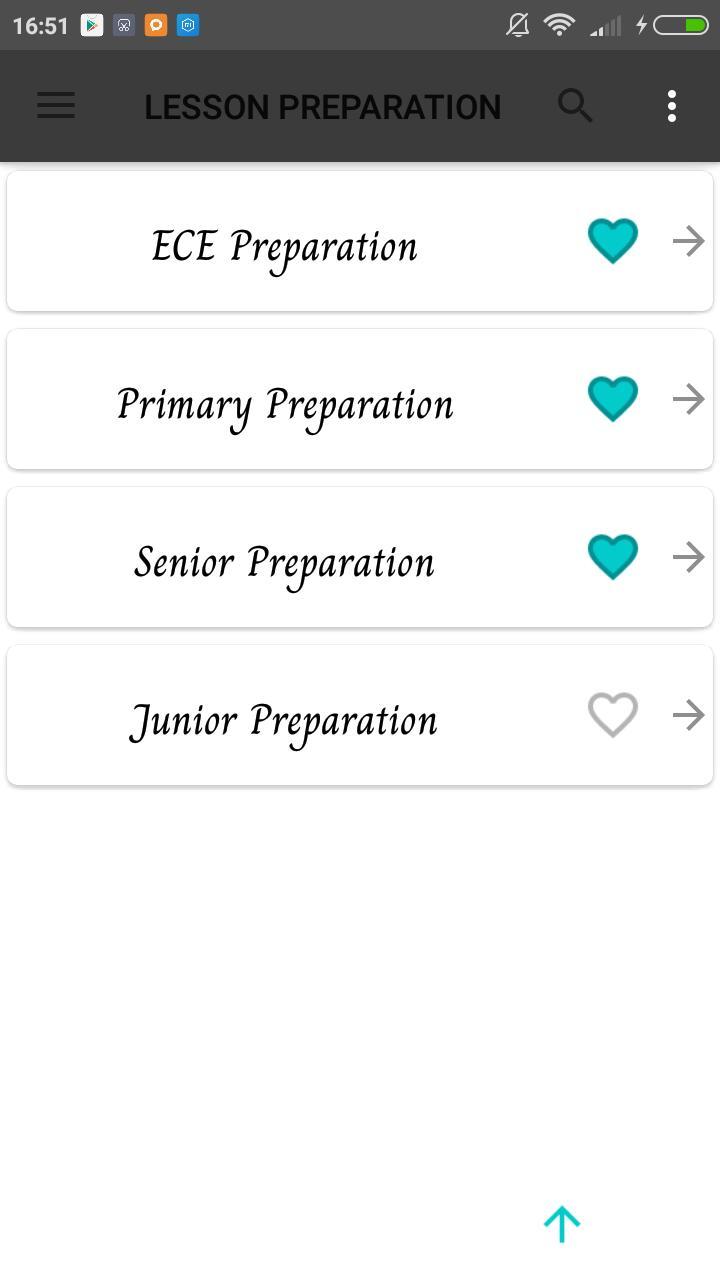Screen dimensions: 720x1280
Task: Expand the Senior Preparation category
Action: [284, 561]
